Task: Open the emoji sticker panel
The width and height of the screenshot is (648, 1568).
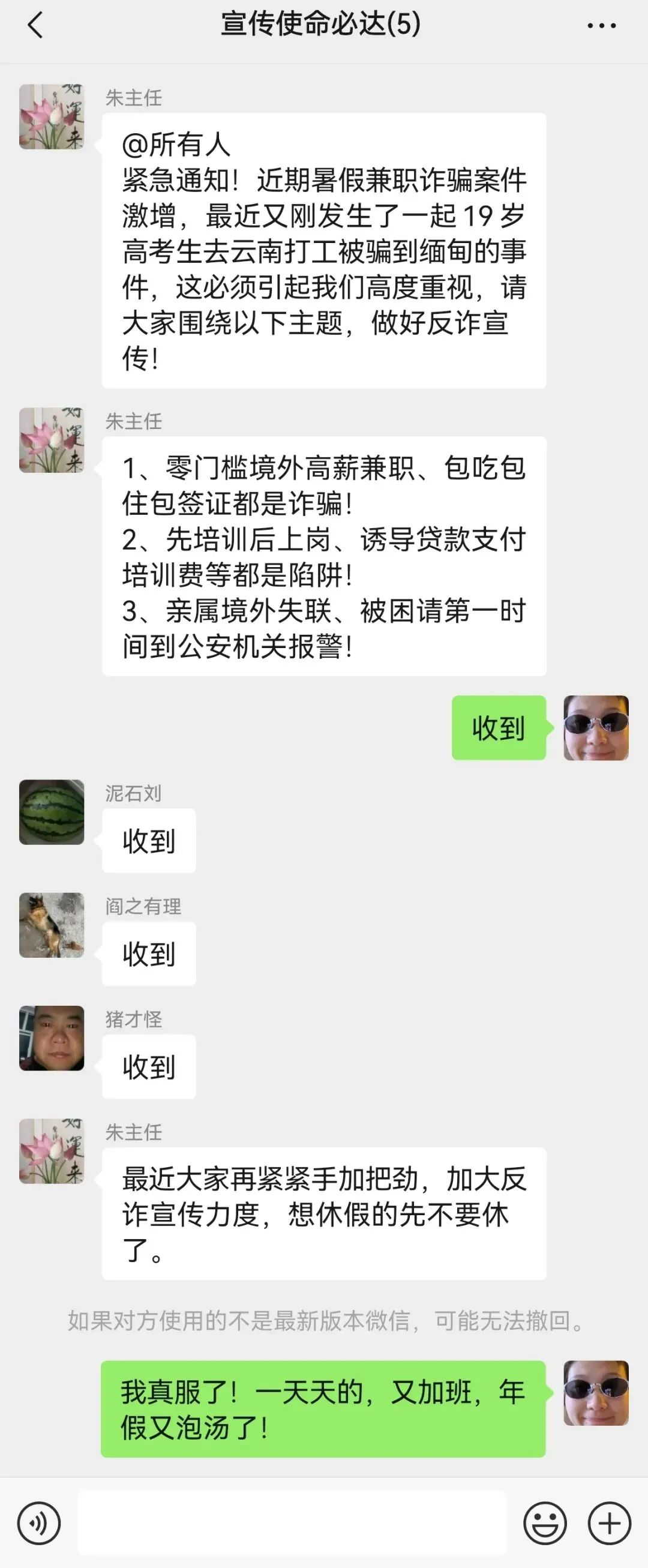Action: pyautogui.click(x=545, y=1524)
